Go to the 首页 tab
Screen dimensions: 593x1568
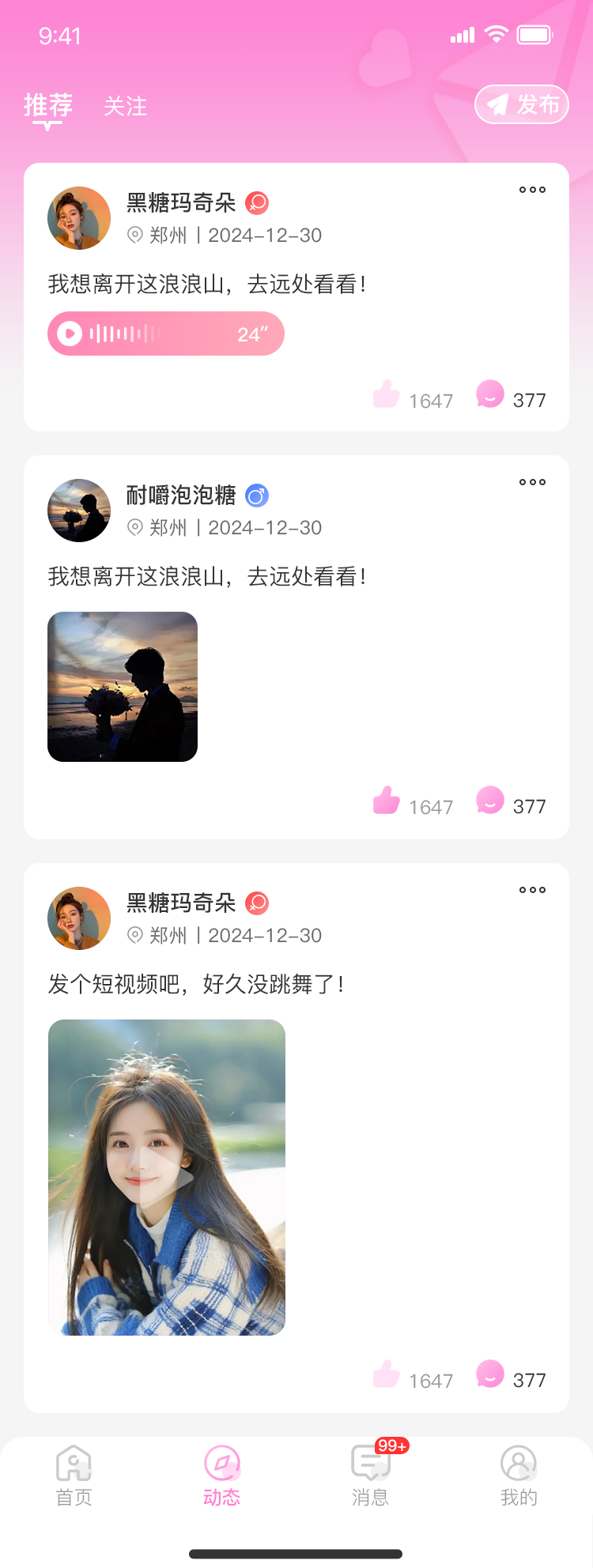(74, 1475)
